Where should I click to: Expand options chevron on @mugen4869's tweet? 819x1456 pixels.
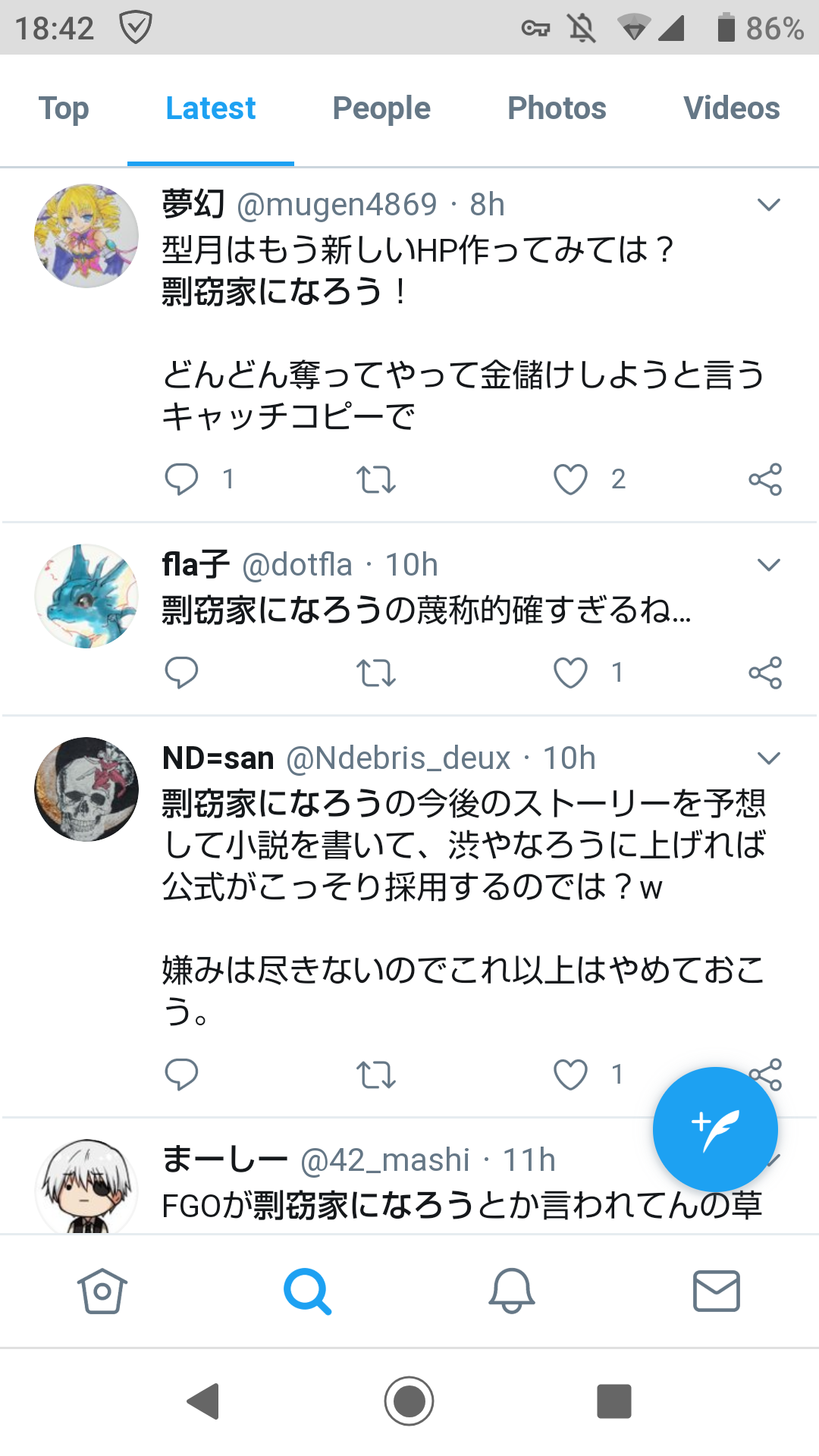[769, 205]
